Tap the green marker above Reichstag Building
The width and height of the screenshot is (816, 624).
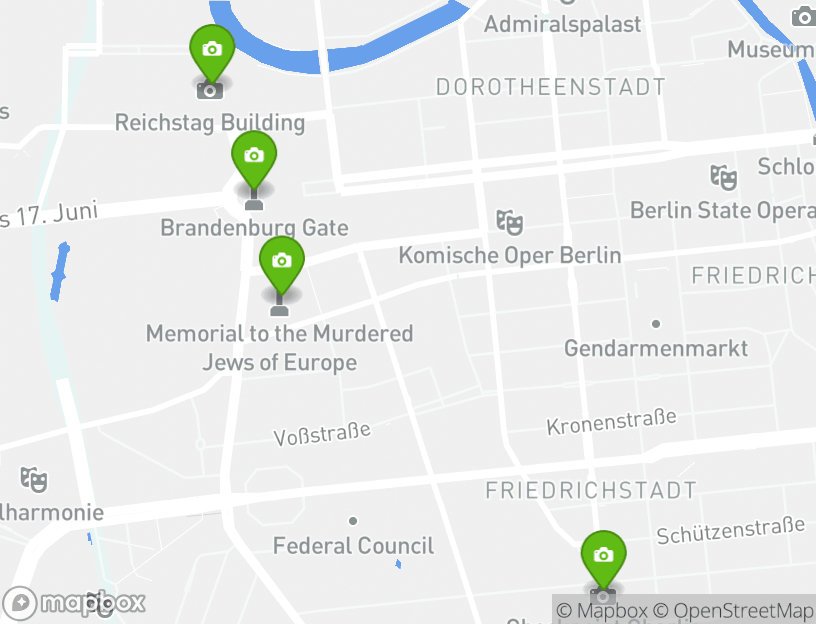coord(212,50)
